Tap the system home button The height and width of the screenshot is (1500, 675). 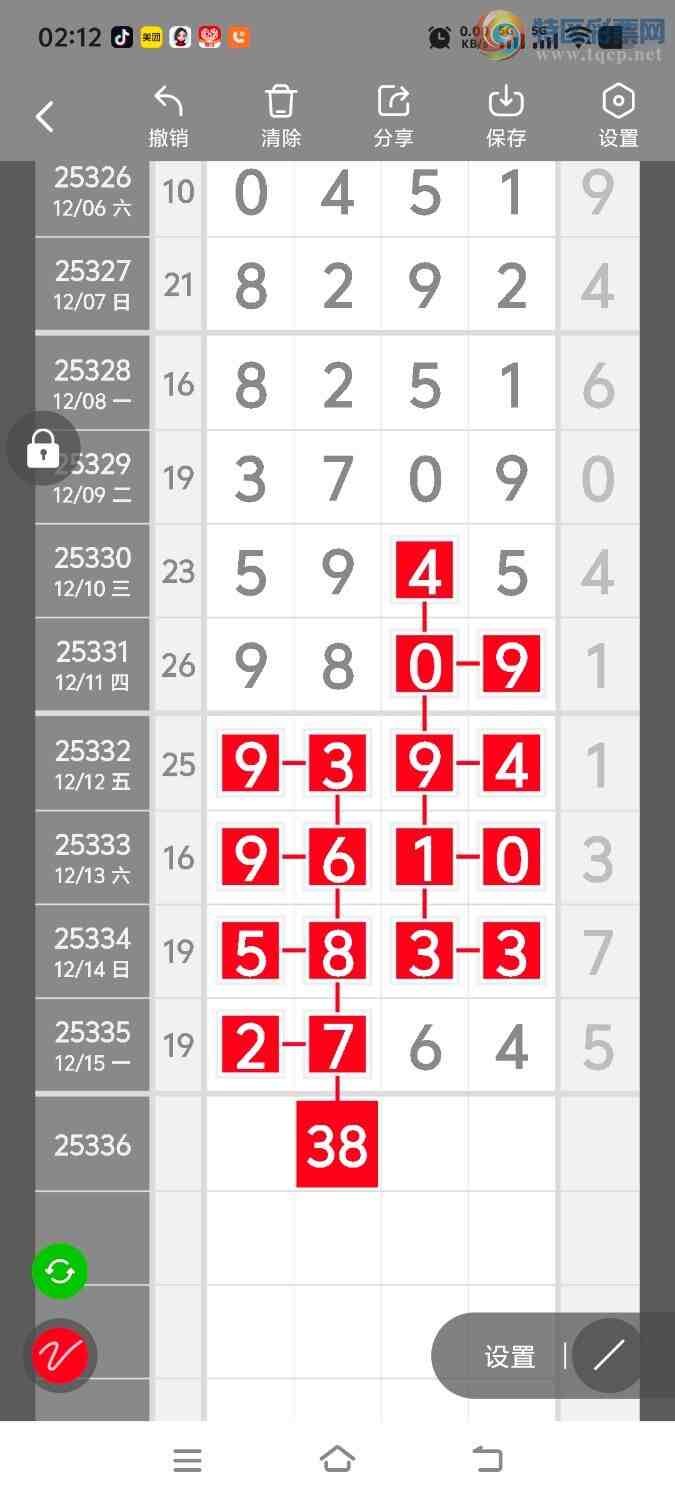point(337,1460)
